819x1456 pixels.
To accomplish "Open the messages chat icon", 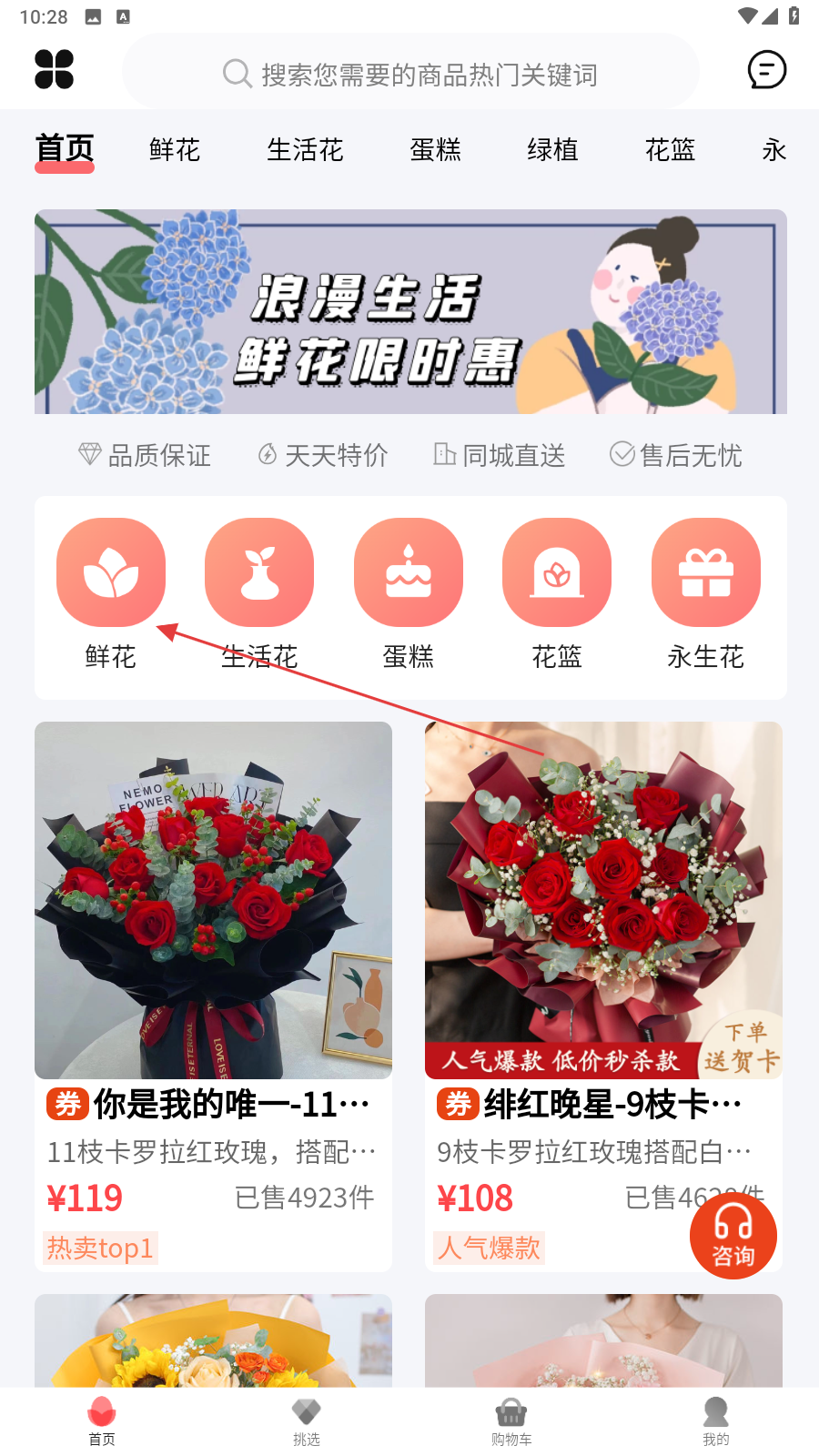I will [x=766, y=70].
